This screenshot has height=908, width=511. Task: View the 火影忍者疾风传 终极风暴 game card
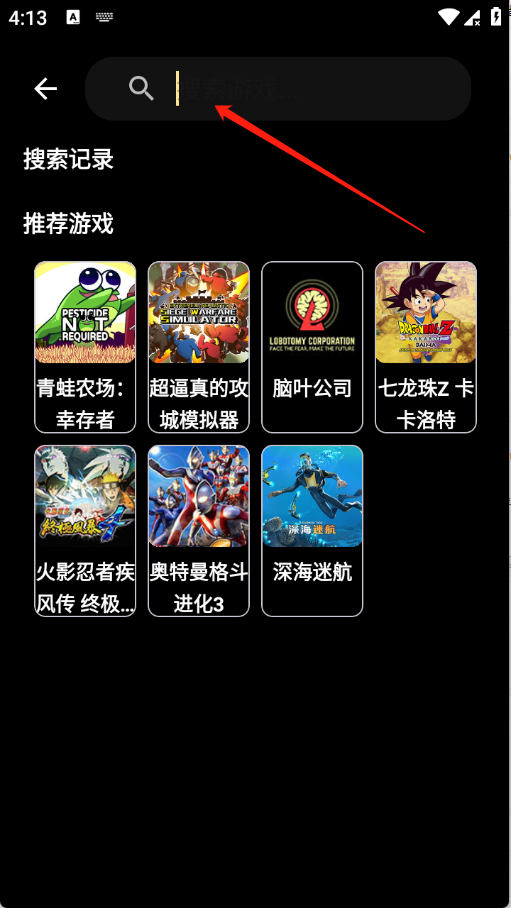tap(85, 531)
